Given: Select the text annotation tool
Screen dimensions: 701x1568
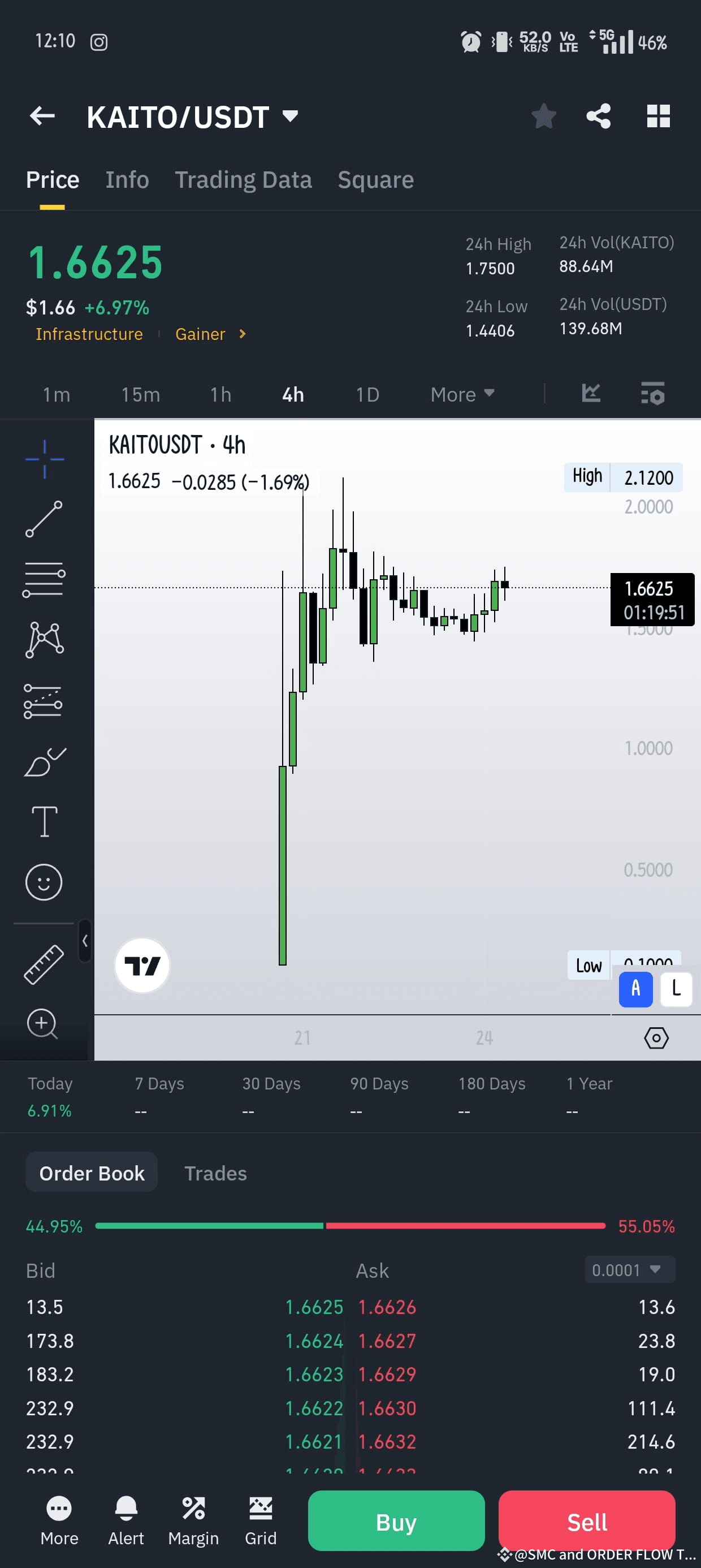Looking at the screenshot, I should tap(44, 821).
